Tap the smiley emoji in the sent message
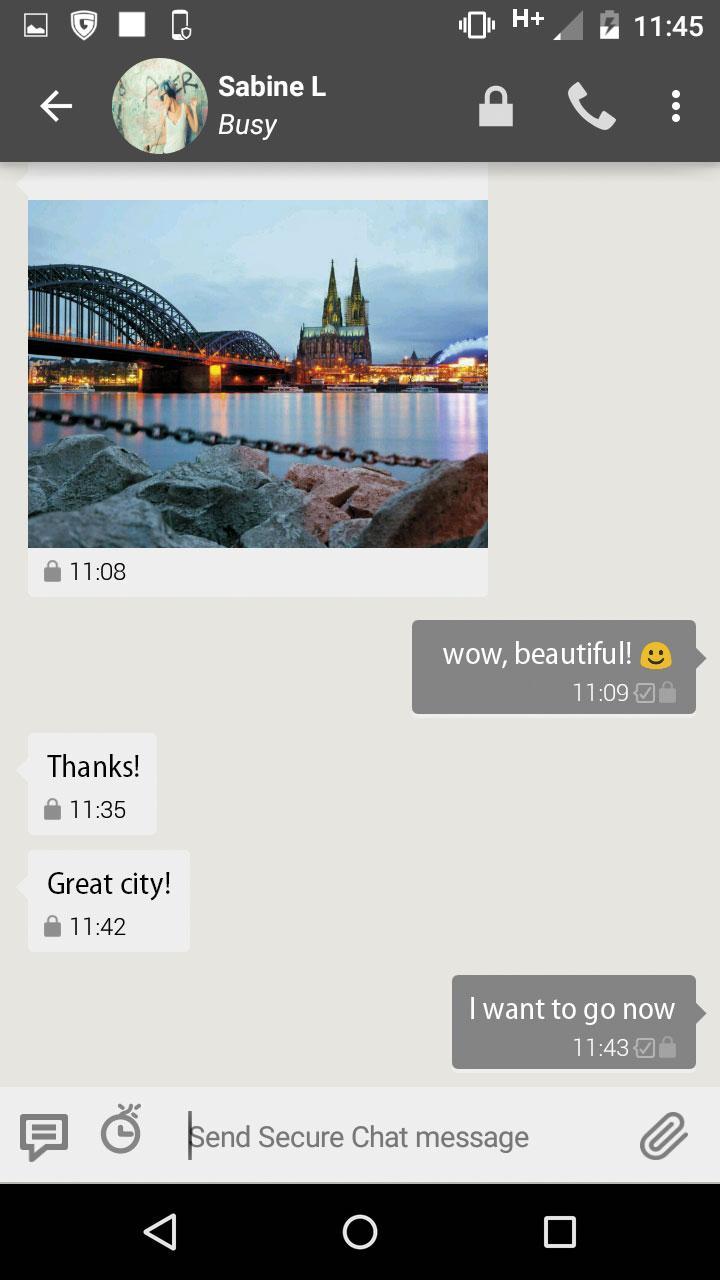The width and height of the screenshot is (720, 1280). tap(657, 655)
